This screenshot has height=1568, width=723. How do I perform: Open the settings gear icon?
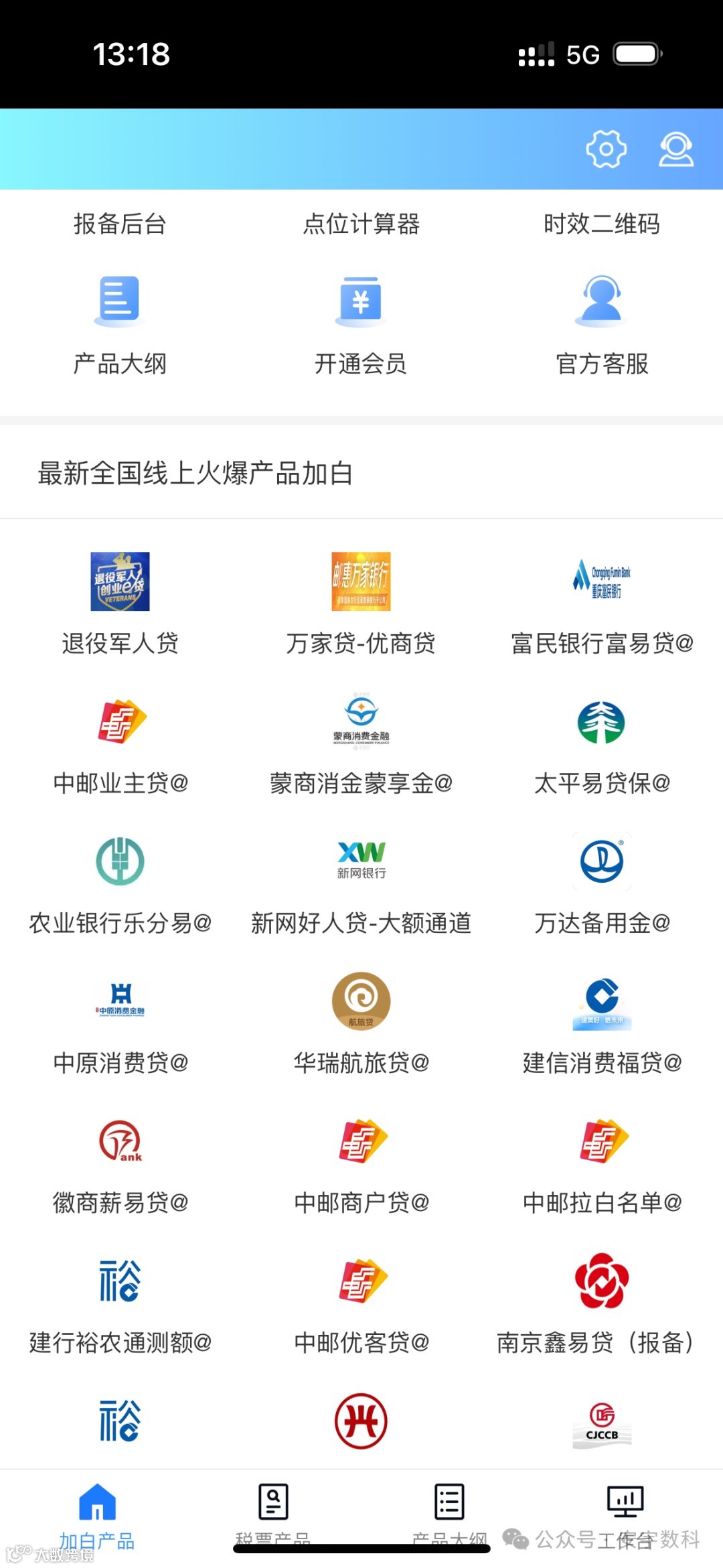click(x=606, y=149)
